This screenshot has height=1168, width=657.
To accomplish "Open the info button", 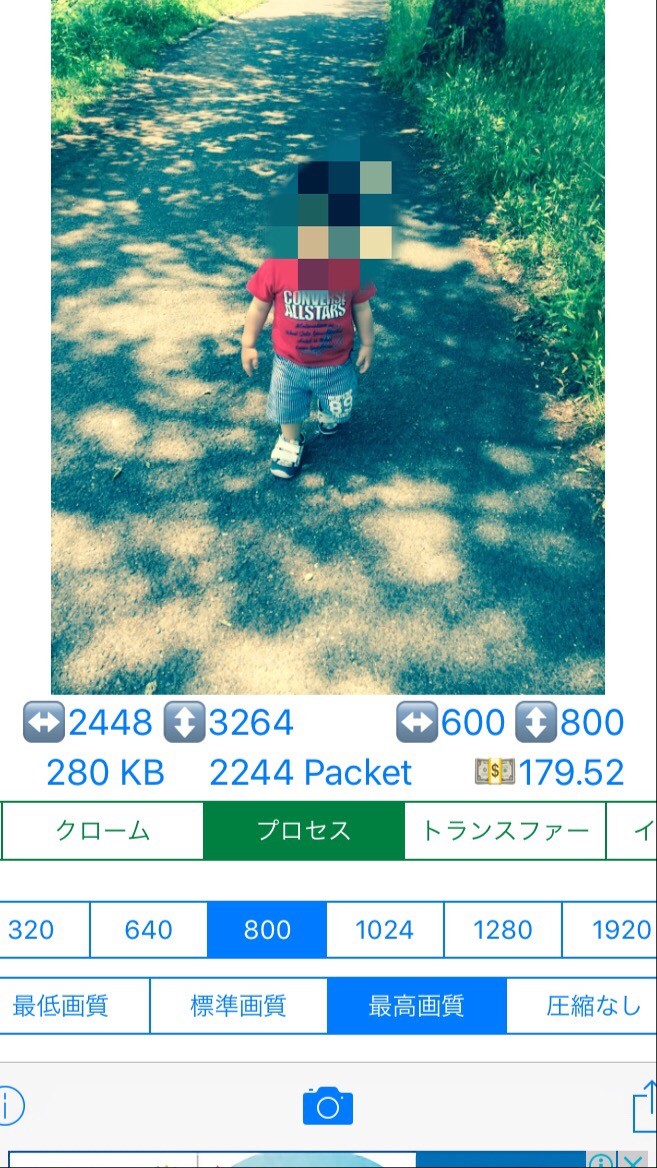I will pos(10,1106).
